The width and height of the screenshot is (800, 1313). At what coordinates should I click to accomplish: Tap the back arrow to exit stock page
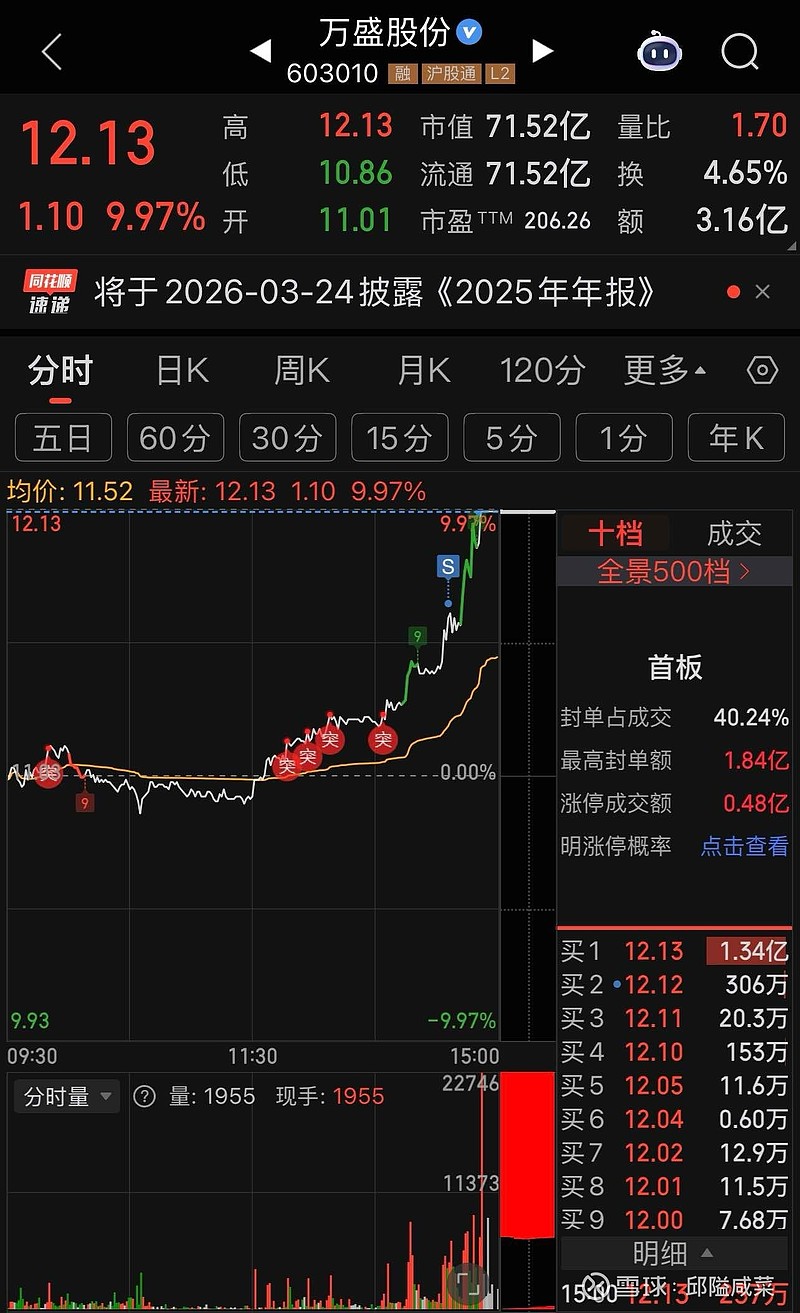click(x=51, y=52)
